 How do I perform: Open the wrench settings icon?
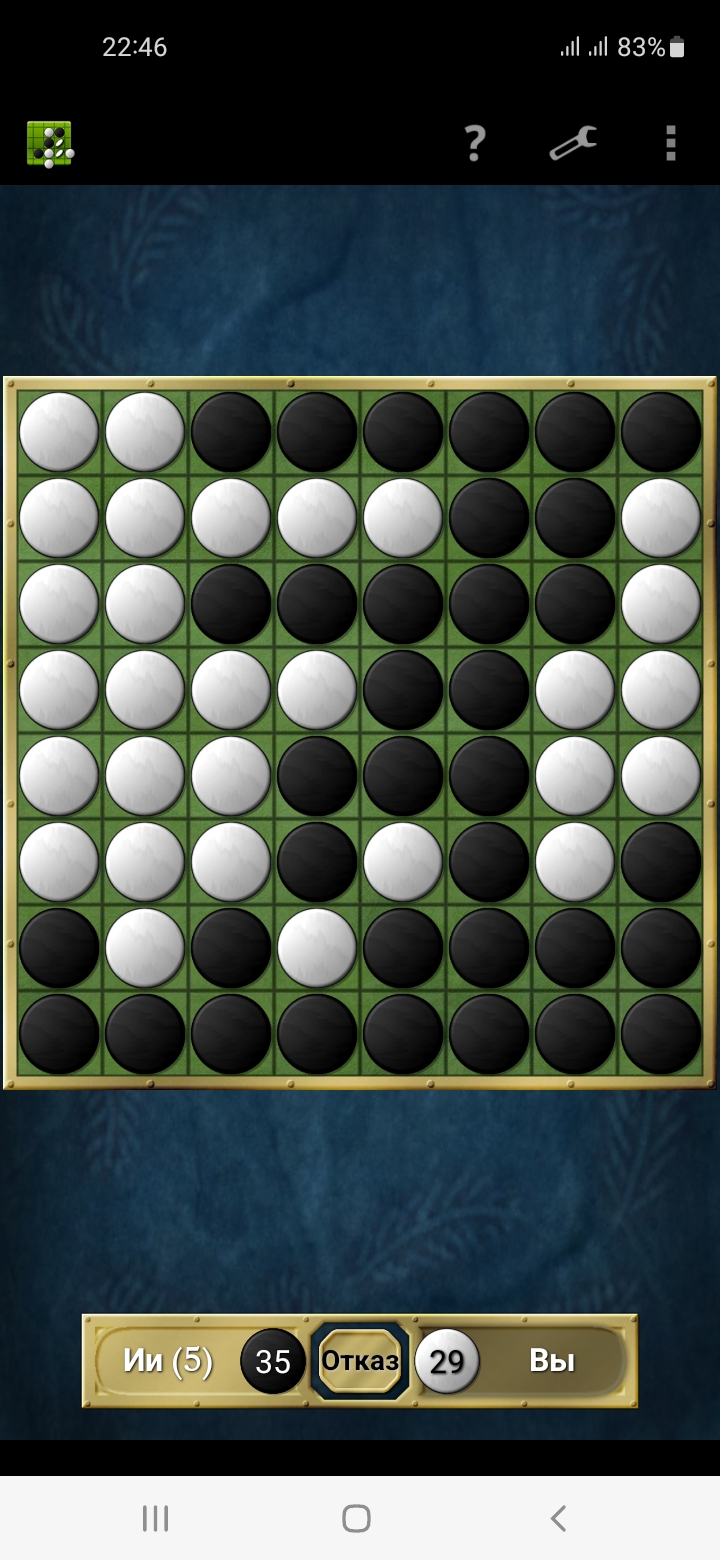pyautogui.click(x=573, y=143)
